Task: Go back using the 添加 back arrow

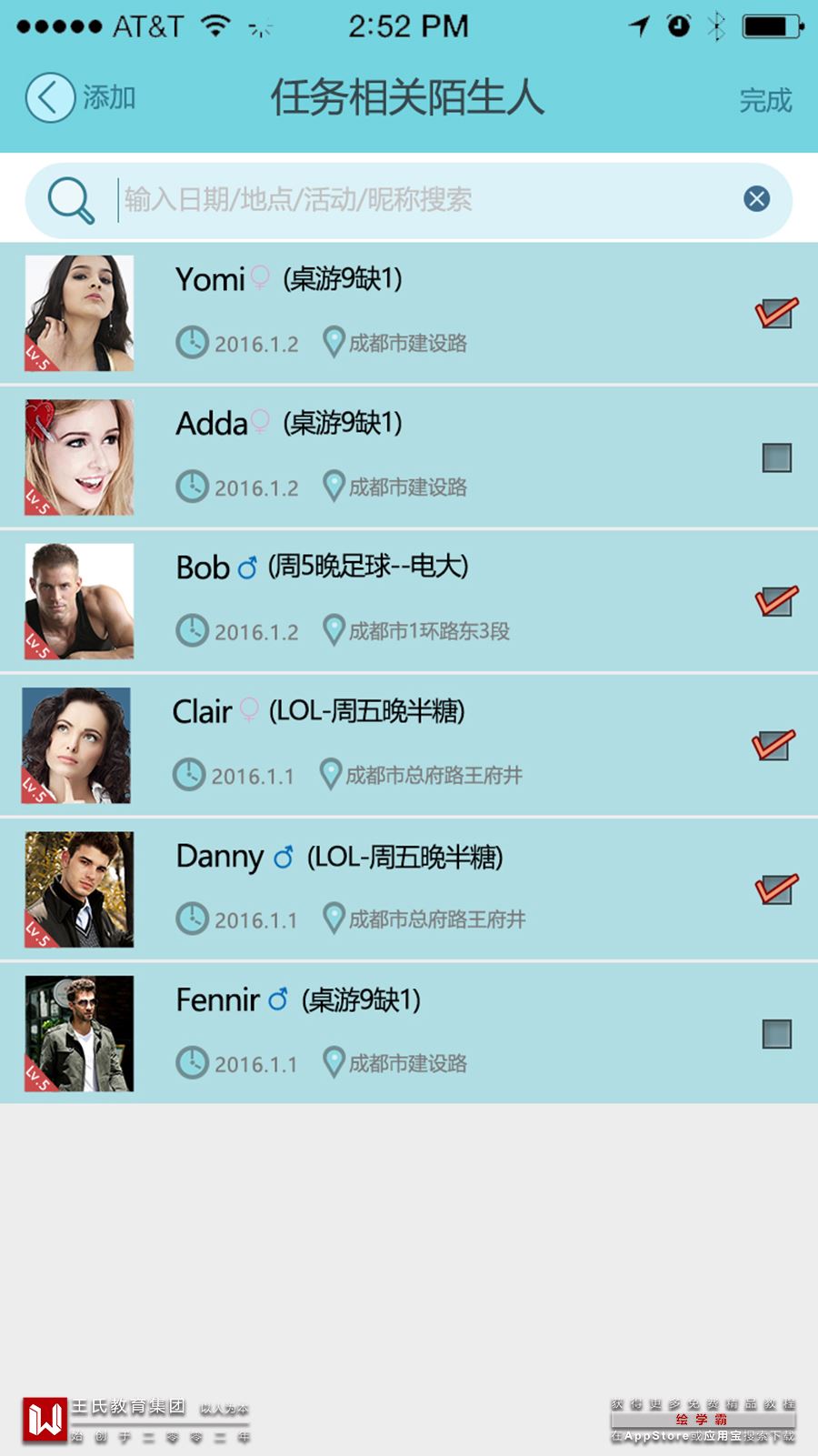Action: tap(51, 97)
